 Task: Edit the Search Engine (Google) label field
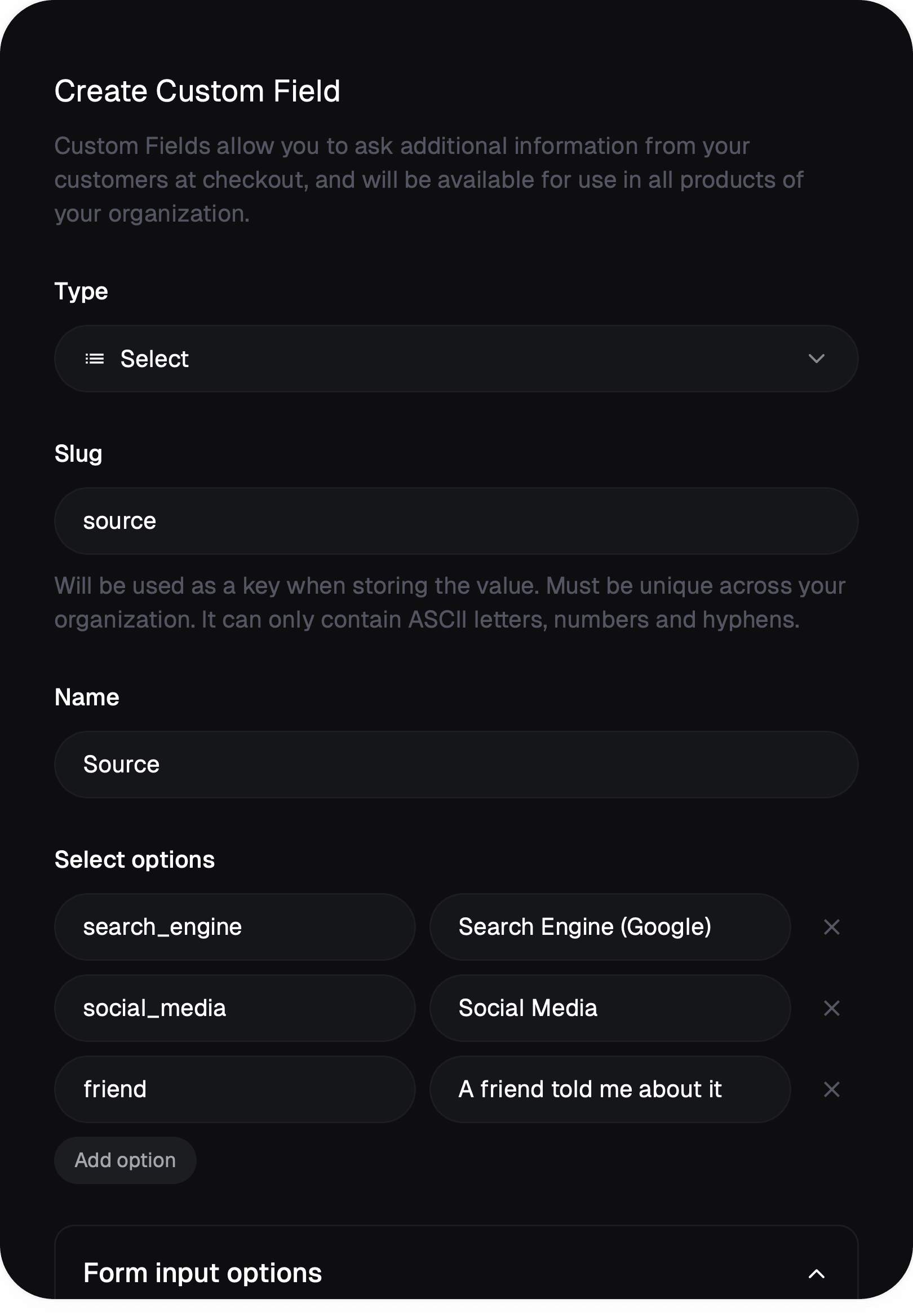click(x=610, y=927)
